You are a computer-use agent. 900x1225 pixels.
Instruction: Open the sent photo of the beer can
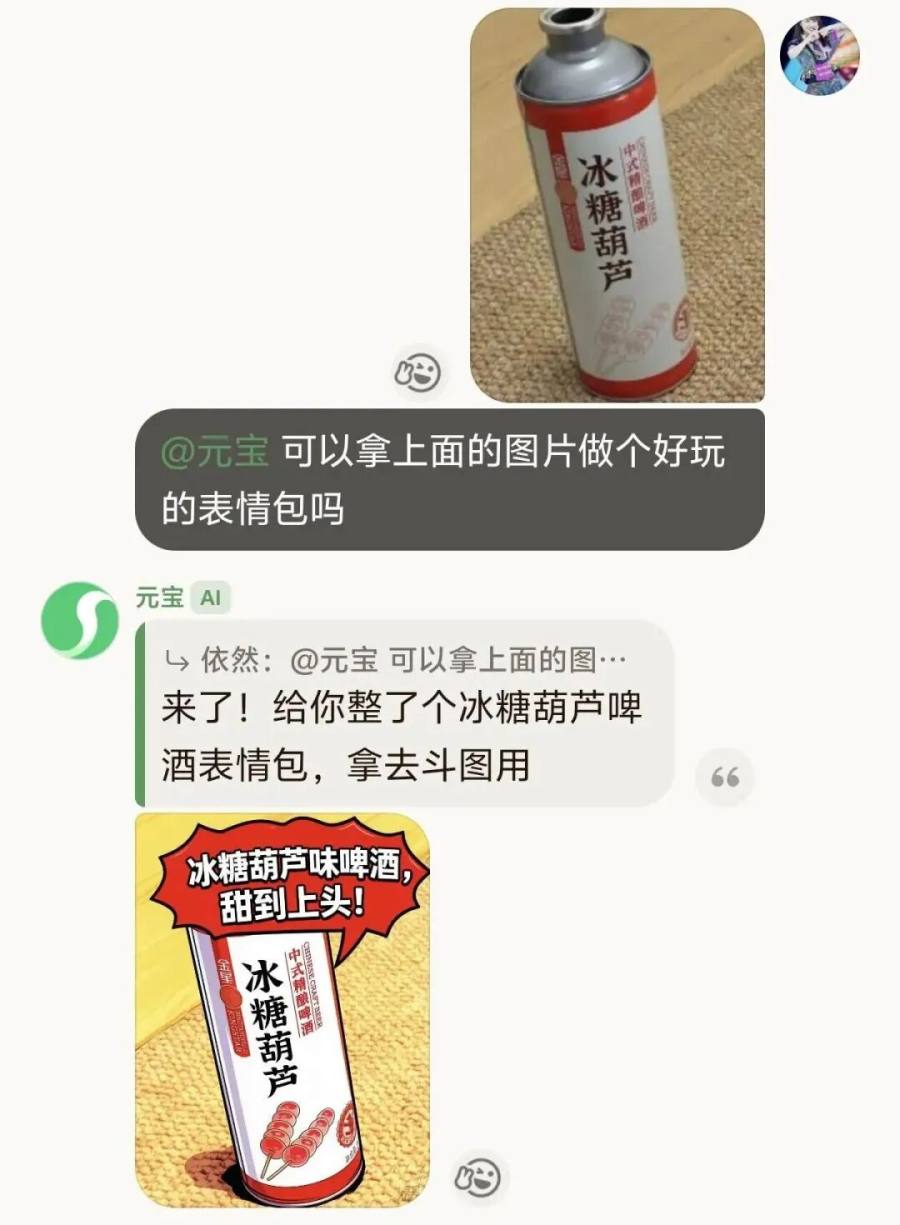[617, 205]
